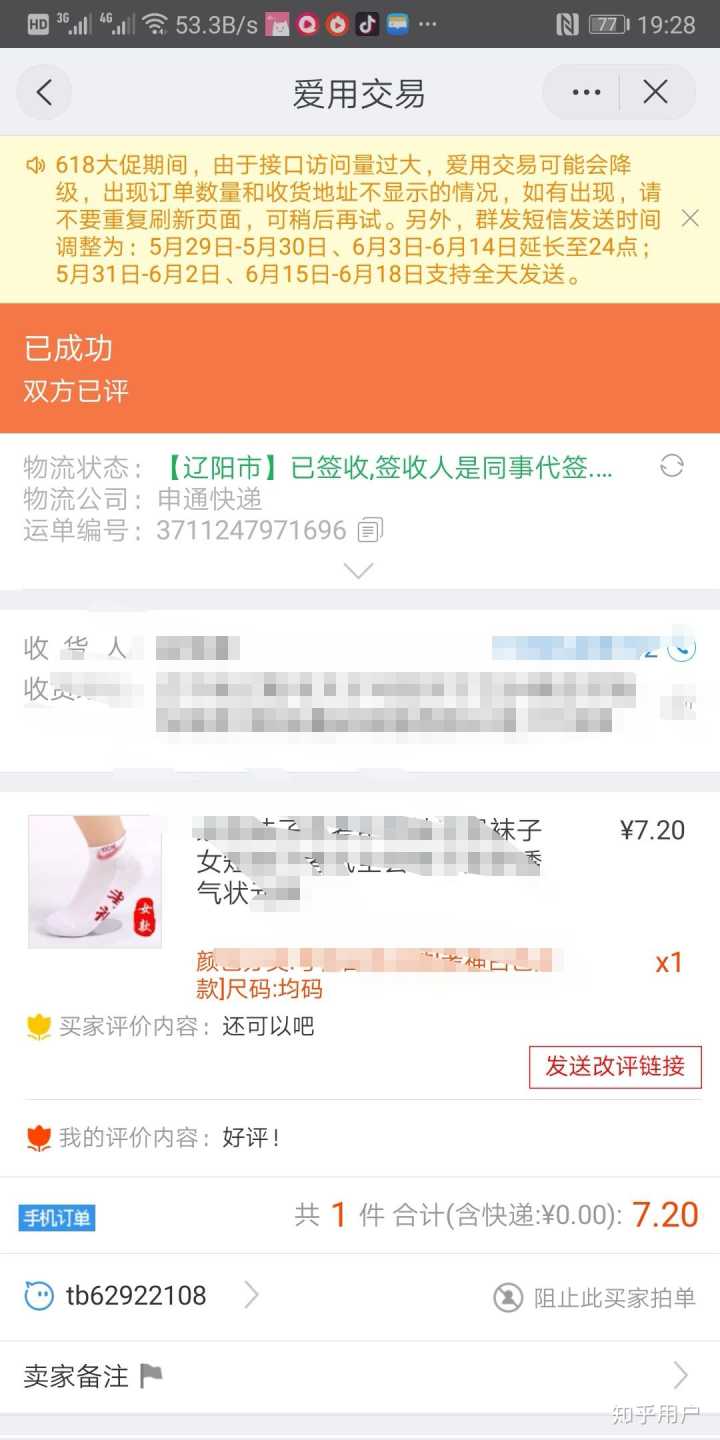
Task: Open buyer tb62922108 profile
Action: (x=136, y=1296)
